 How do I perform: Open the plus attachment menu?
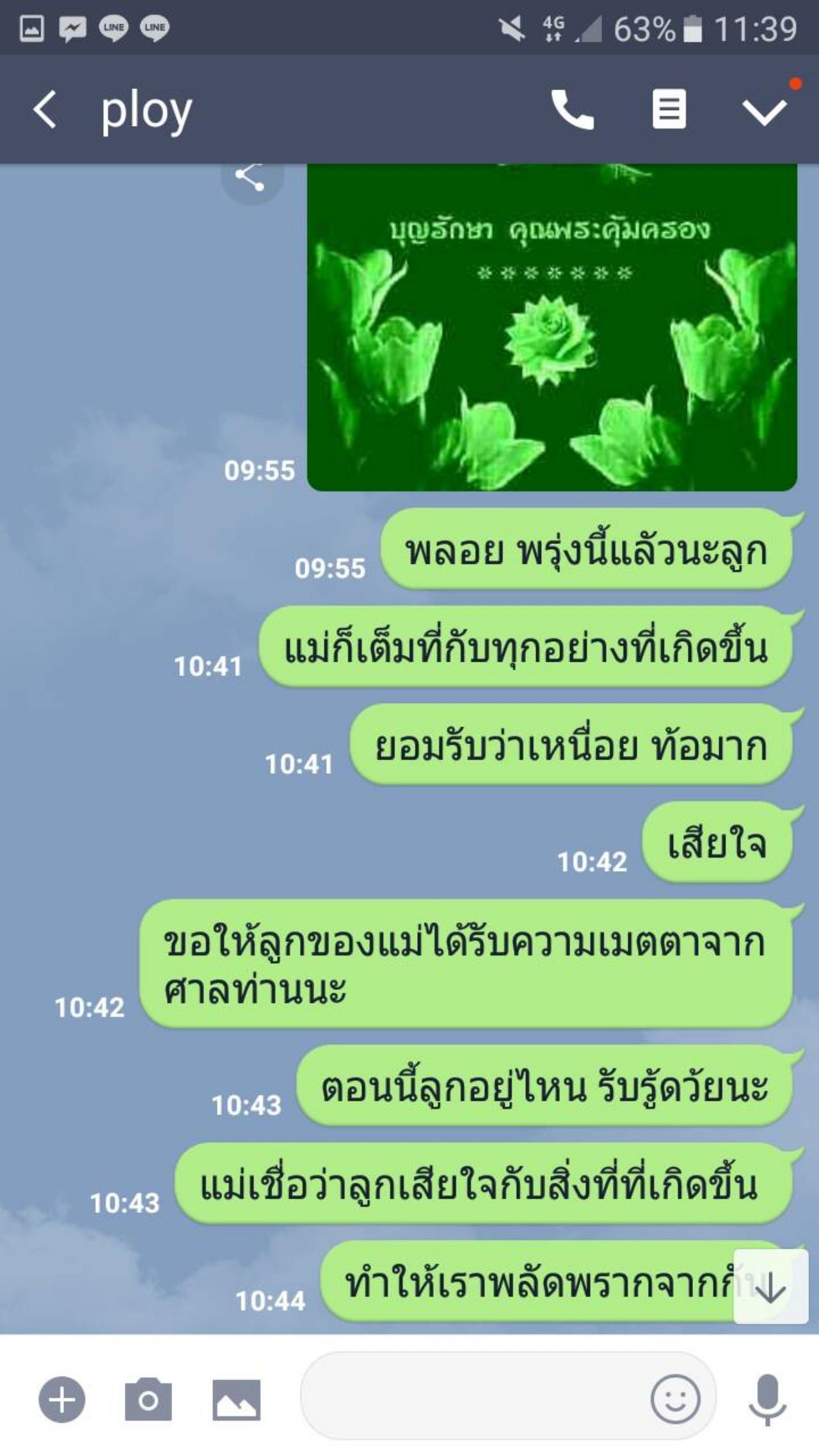pyautogui.click(x=62, y=1400)
